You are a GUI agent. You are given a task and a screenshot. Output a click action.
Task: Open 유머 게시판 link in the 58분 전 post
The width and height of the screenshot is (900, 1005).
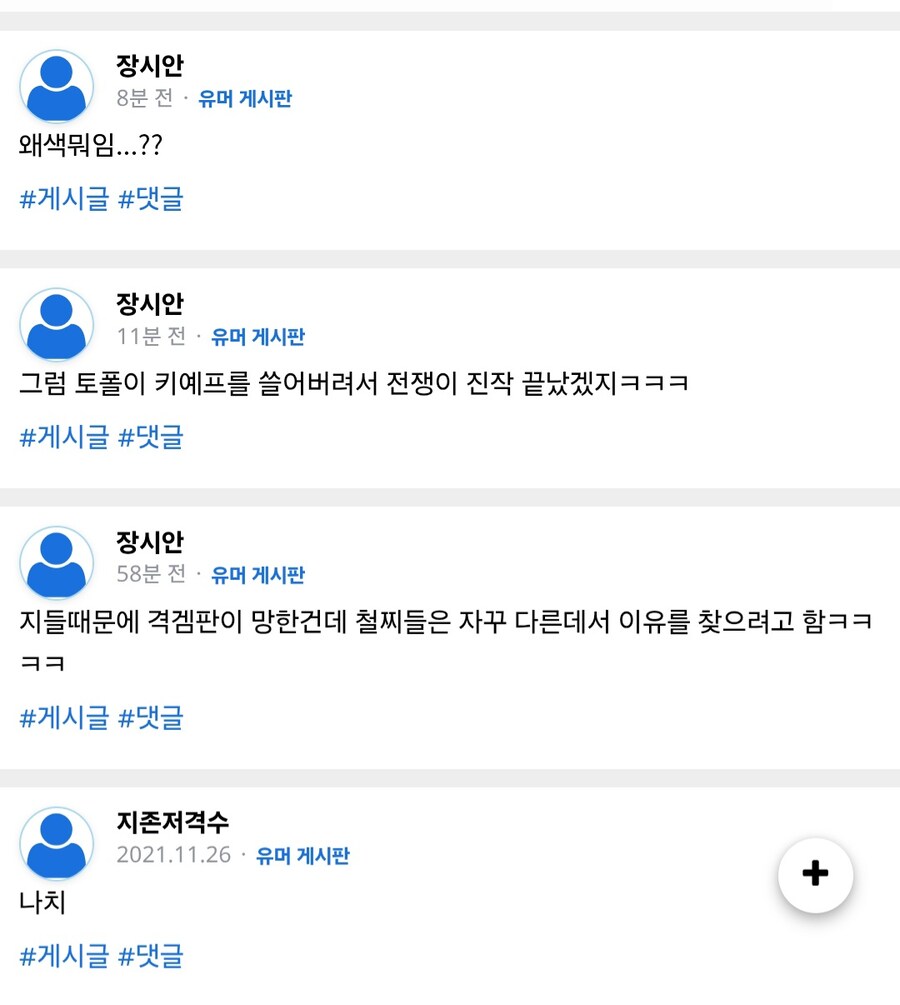click(x=257, y=575)
